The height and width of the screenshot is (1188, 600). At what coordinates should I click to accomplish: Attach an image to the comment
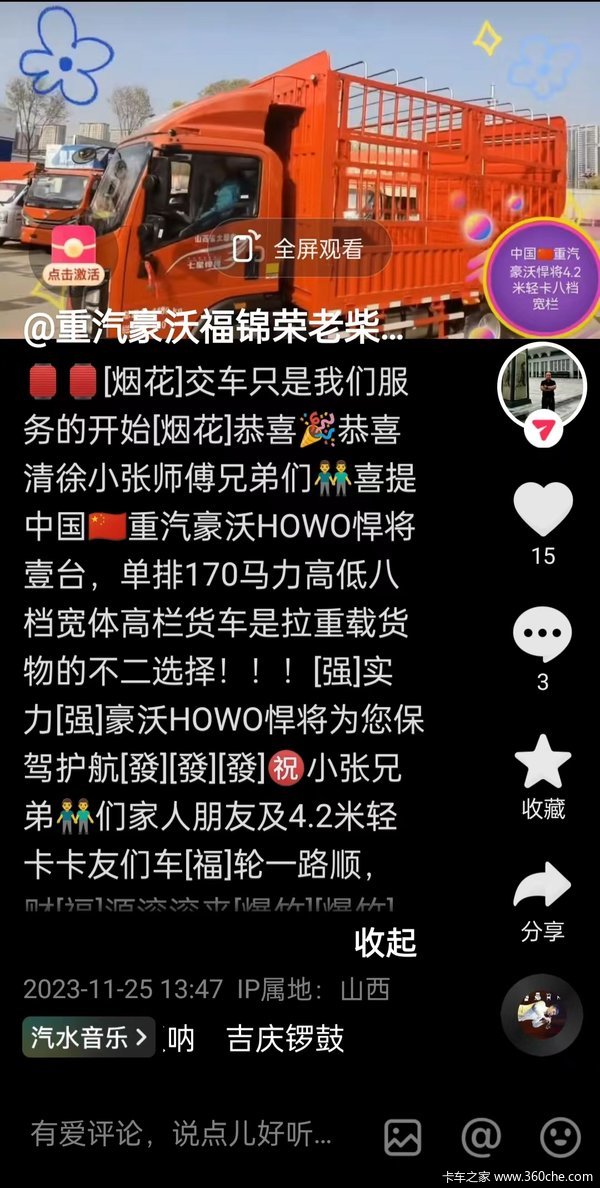403,1137
